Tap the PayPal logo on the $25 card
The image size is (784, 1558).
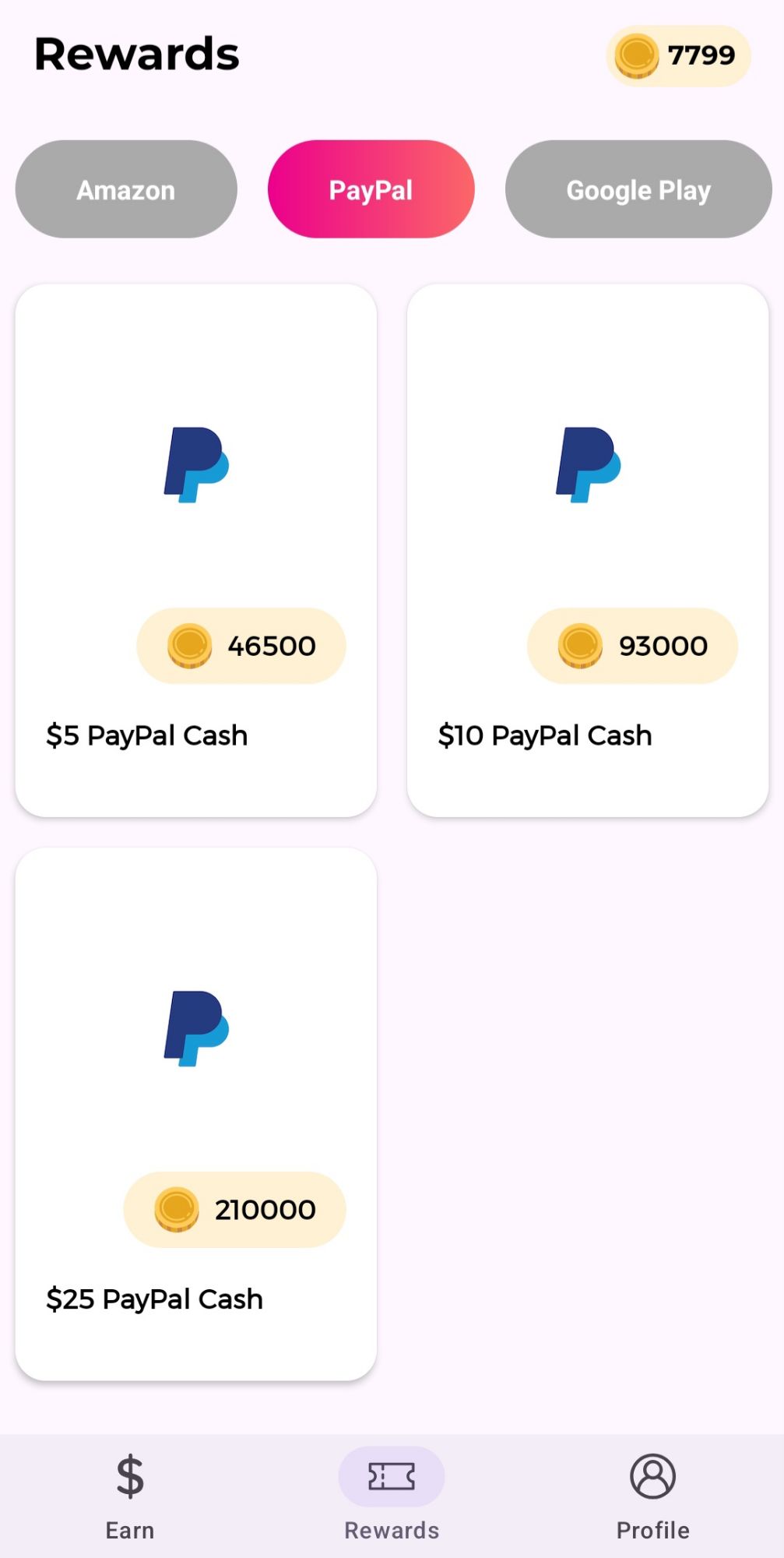(x=197, y=1028)
